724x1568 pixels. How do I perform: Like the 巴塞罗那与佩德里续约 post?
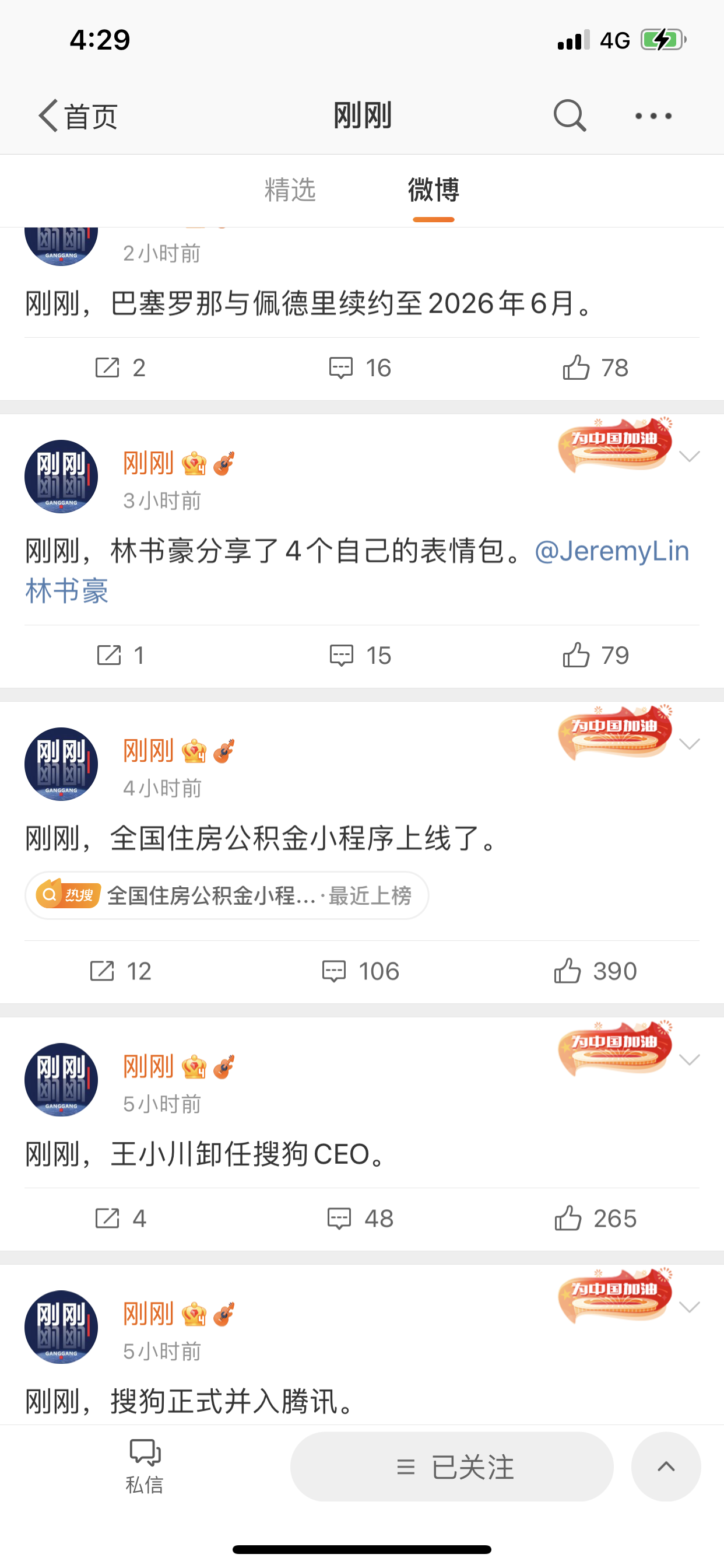pyautogui.click(x=595, y=367)
